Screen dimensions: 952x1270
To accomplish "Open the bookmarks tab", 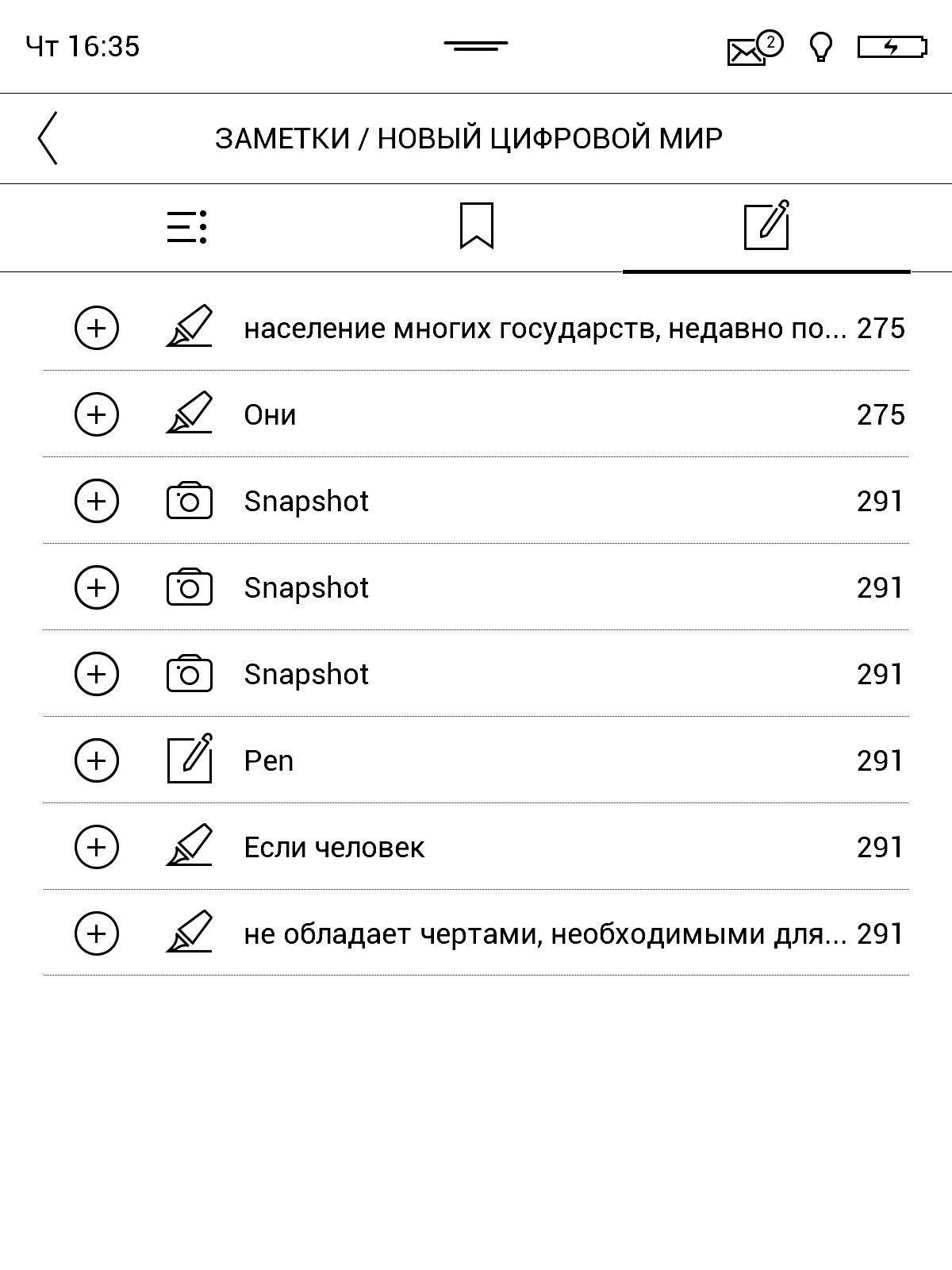I will pyautogui.click(x=477, y=226).
